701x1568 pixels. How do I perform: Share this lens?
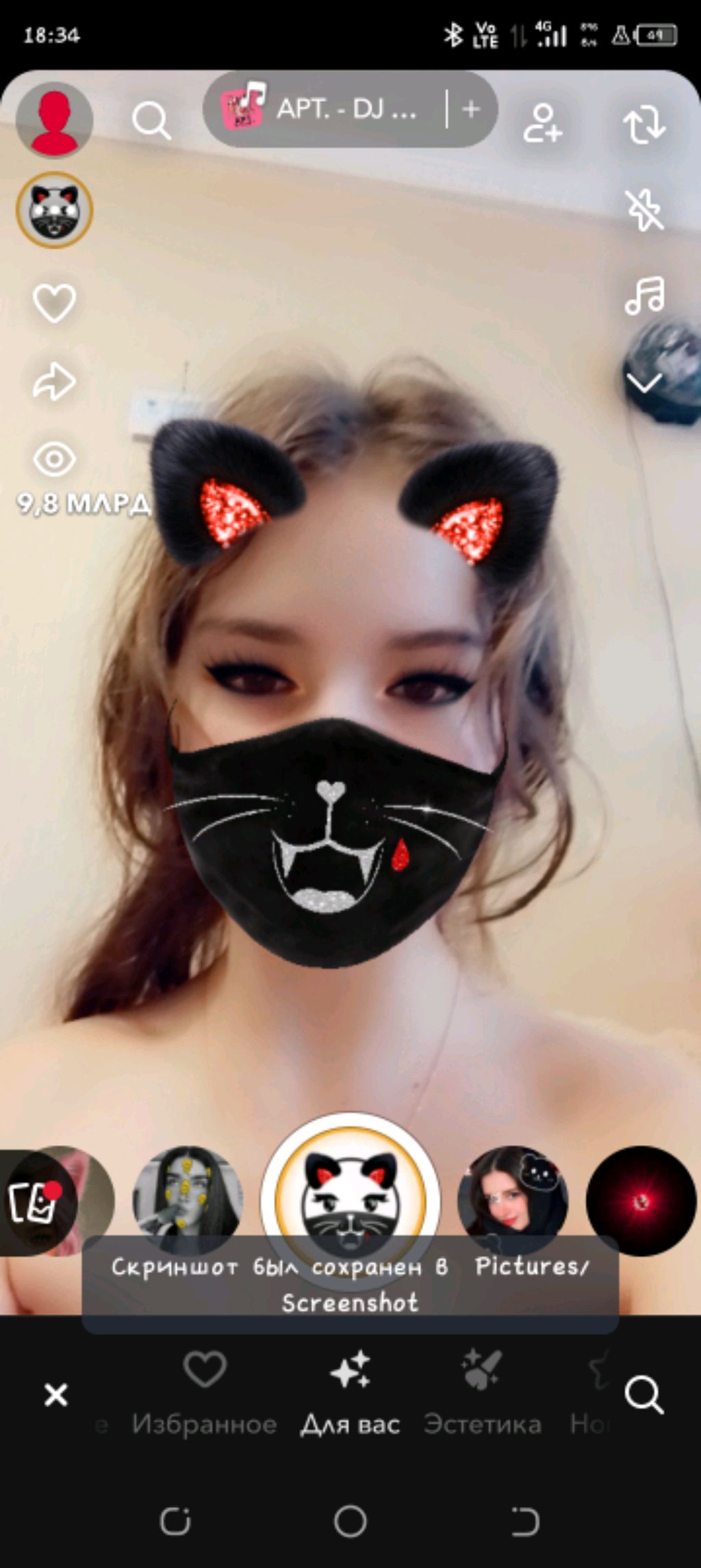54,381
